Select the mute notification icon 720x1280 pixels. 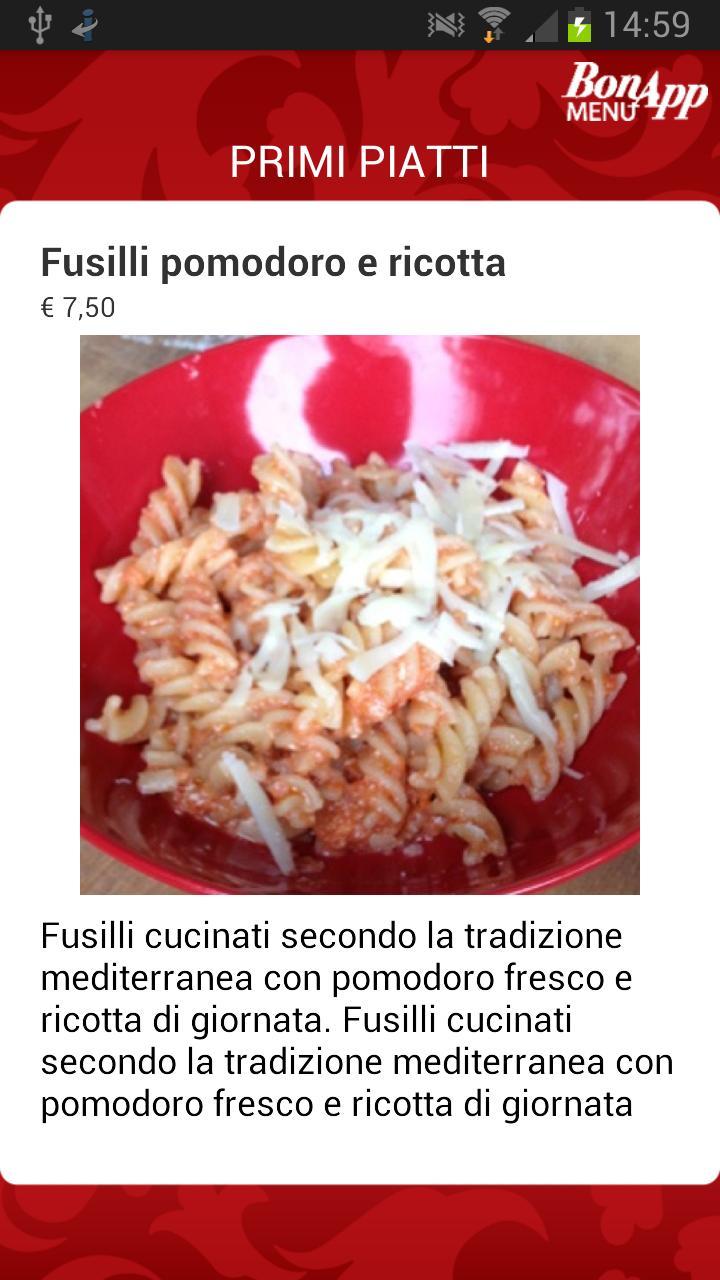(443, 22)
